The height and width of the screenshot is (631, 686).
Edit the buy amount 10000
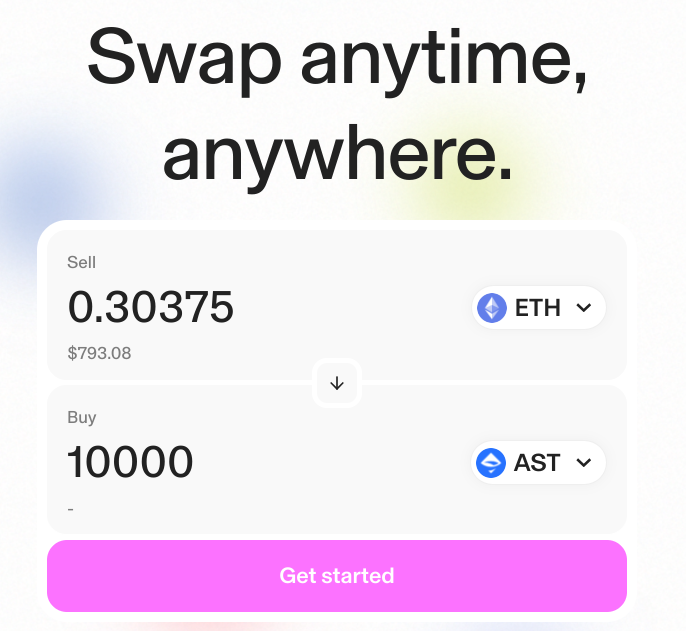(131, 462)
